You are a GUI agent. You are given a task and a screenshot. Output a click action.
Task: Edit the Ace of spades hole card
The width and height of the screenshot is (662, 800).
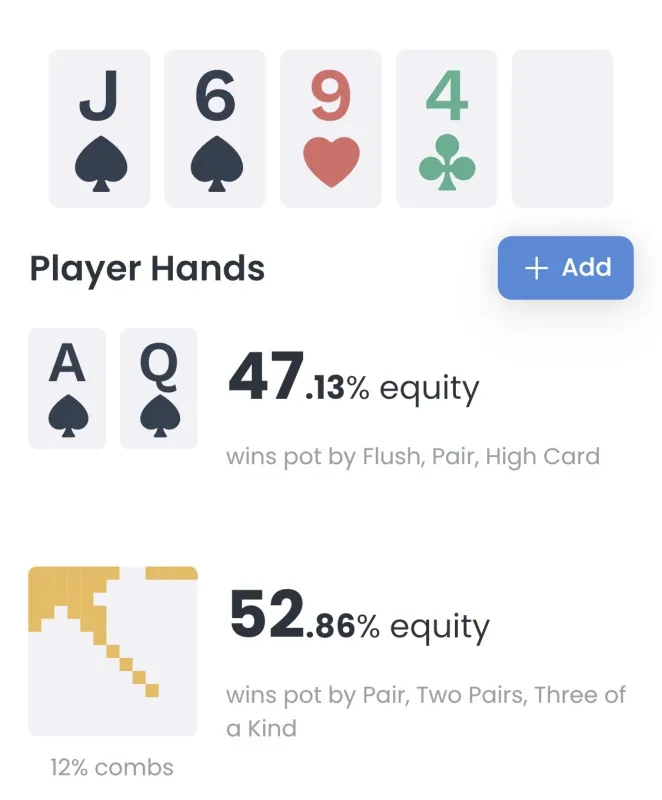pyautogui.click(x=67, y=388)
